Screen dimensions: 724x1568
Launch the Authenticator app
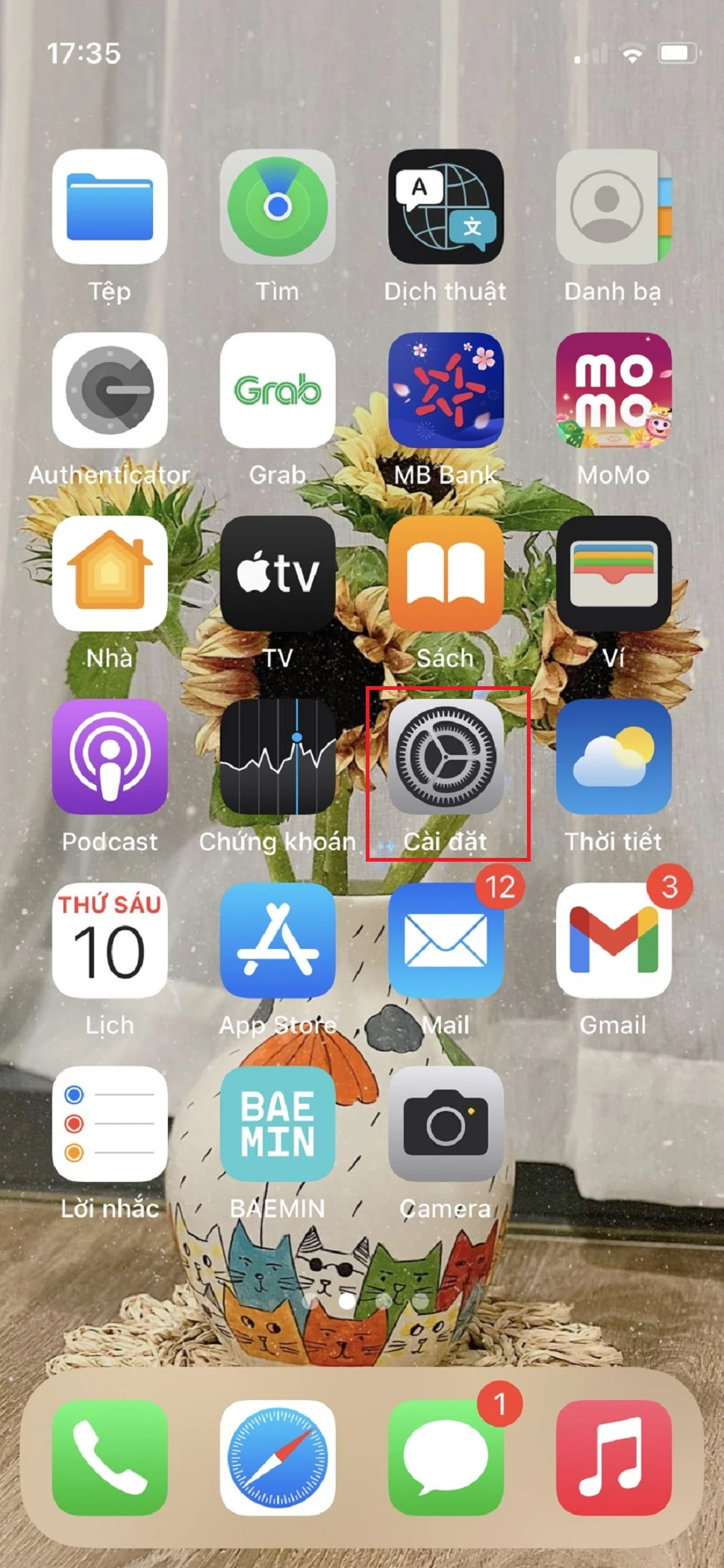[110, 390]
